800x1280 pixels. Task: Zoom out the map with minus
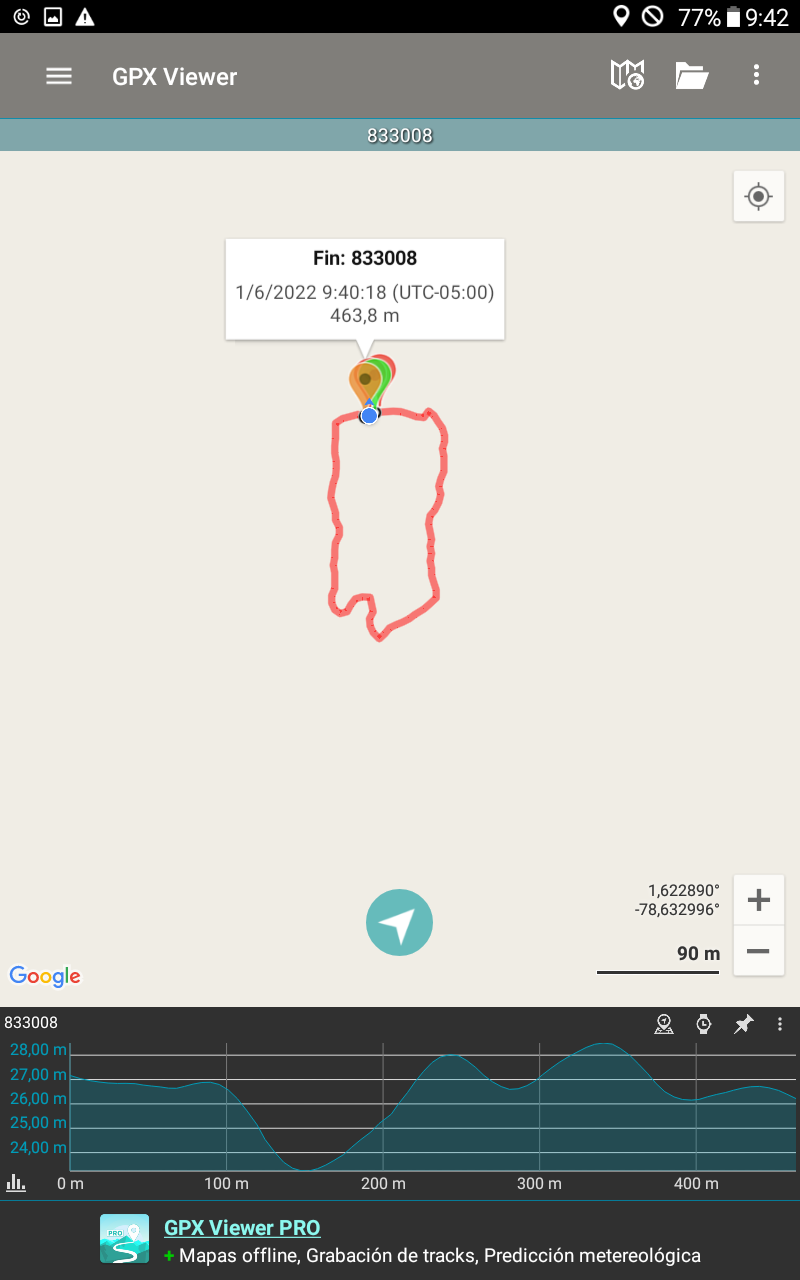[758, 951]
